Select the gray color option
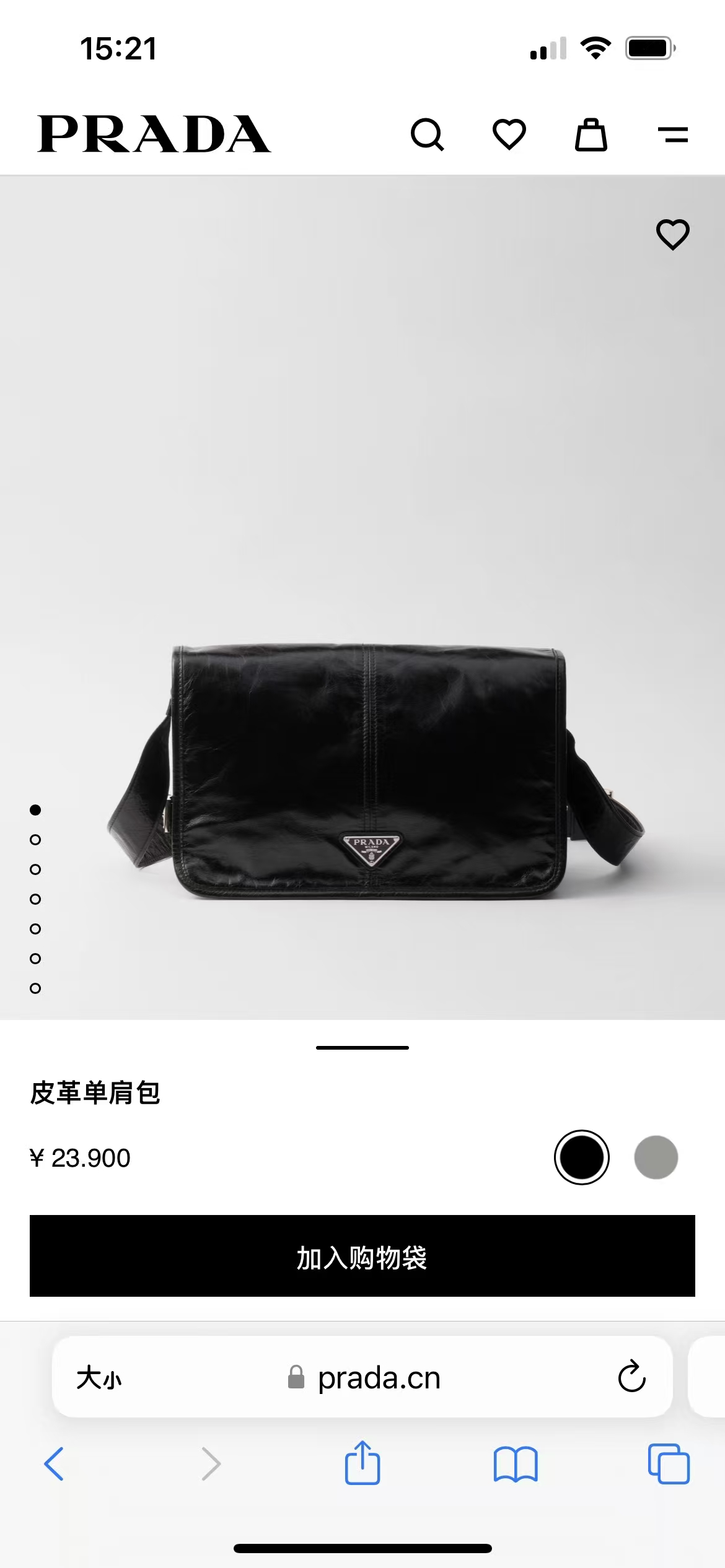This screenshot has height=1568, width=725. (x=657, y=1157)
